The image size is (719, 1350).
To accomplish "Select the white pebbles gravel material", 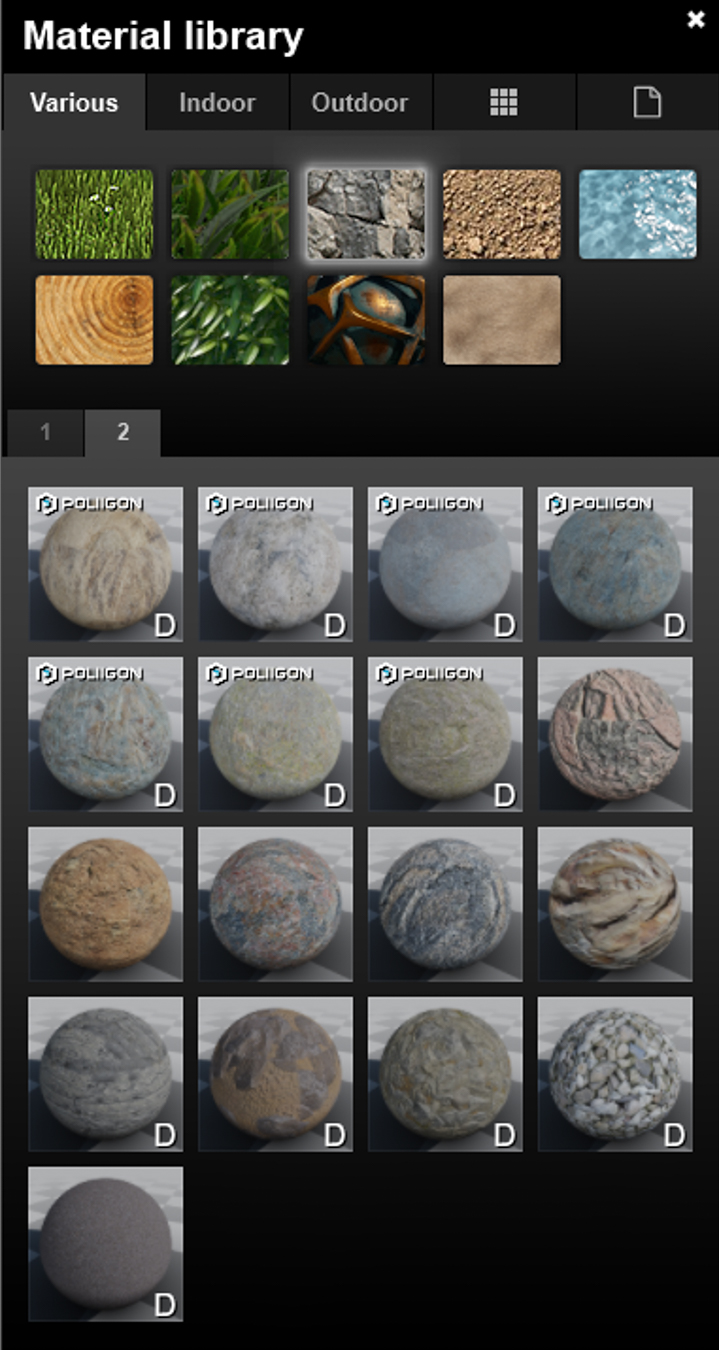I will click(x=615, y=1074).
